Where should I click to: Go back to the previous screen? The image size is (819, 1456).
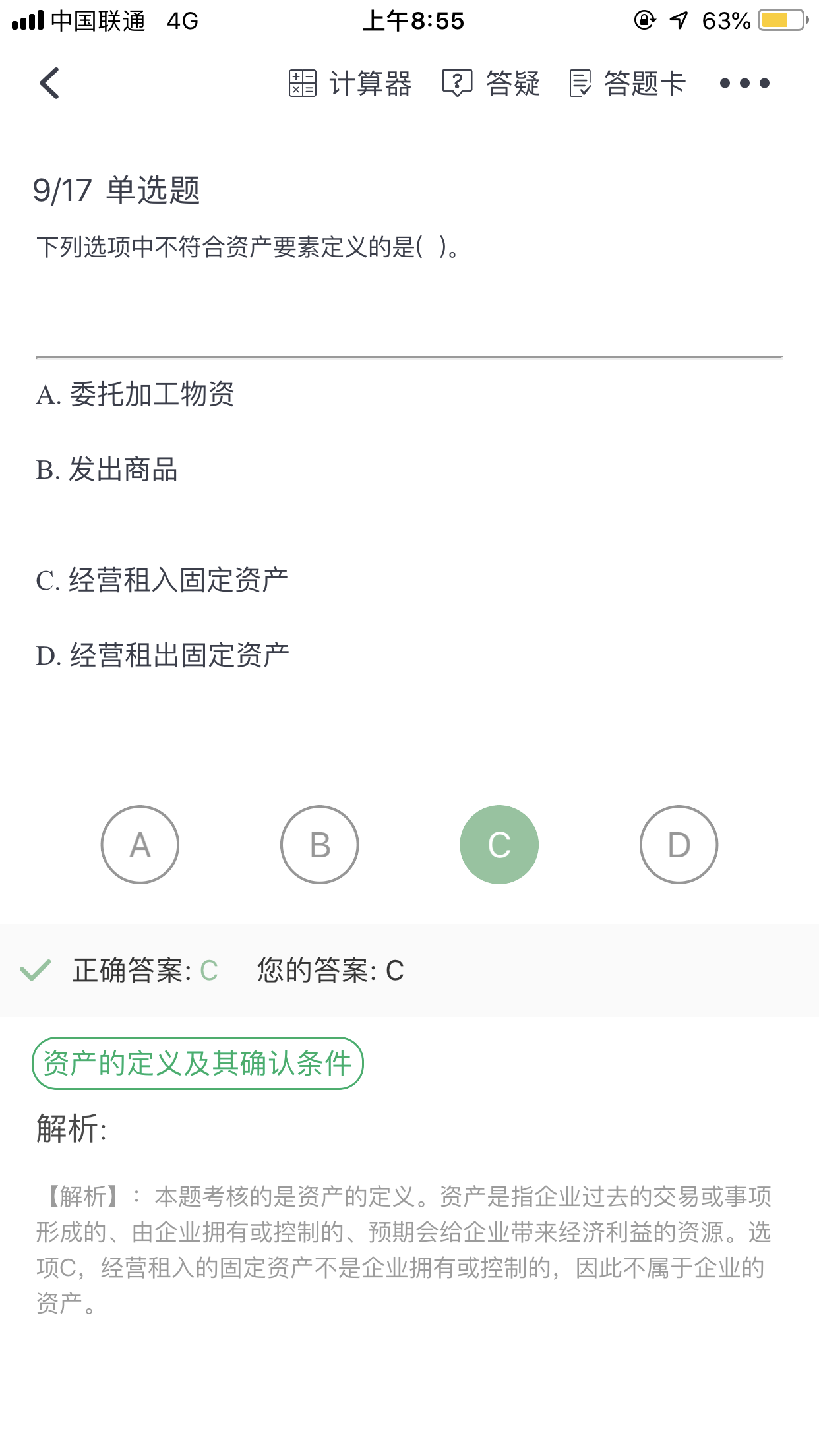[49, 83]
